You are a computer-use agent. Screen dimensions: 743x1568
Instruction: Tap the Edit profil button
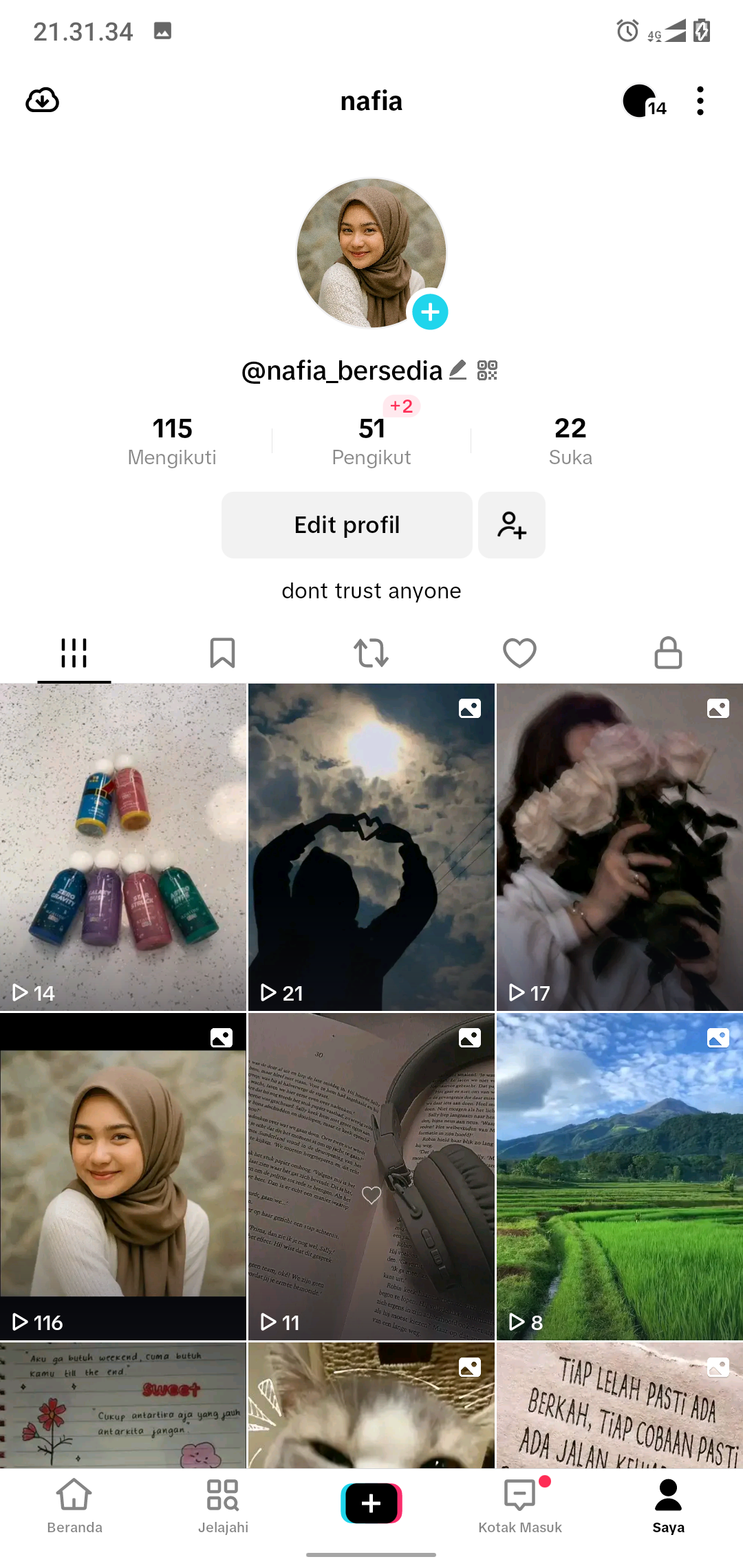point(347,525)
